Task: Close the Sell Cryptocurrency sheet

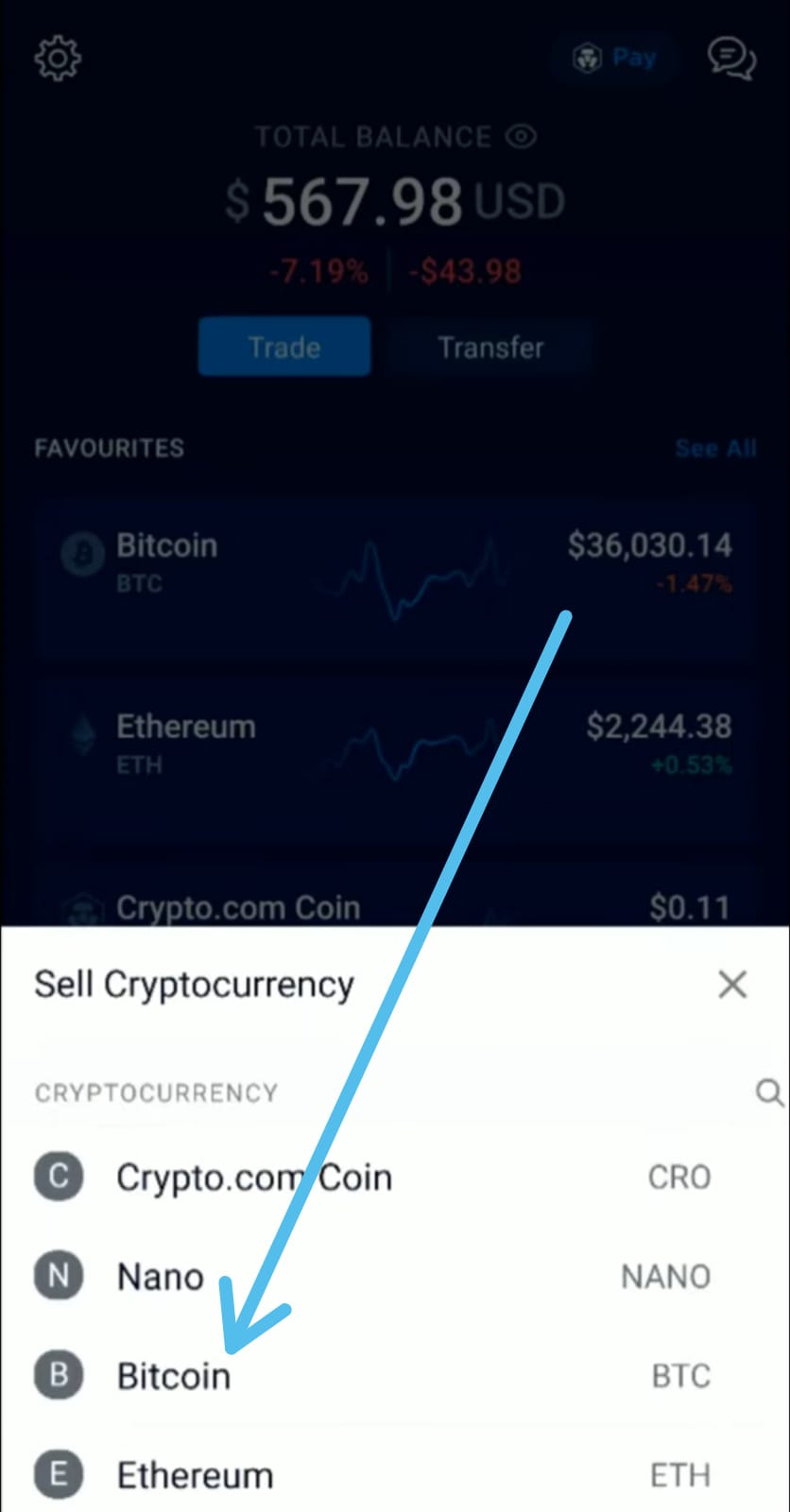Action: pos(732,984)
